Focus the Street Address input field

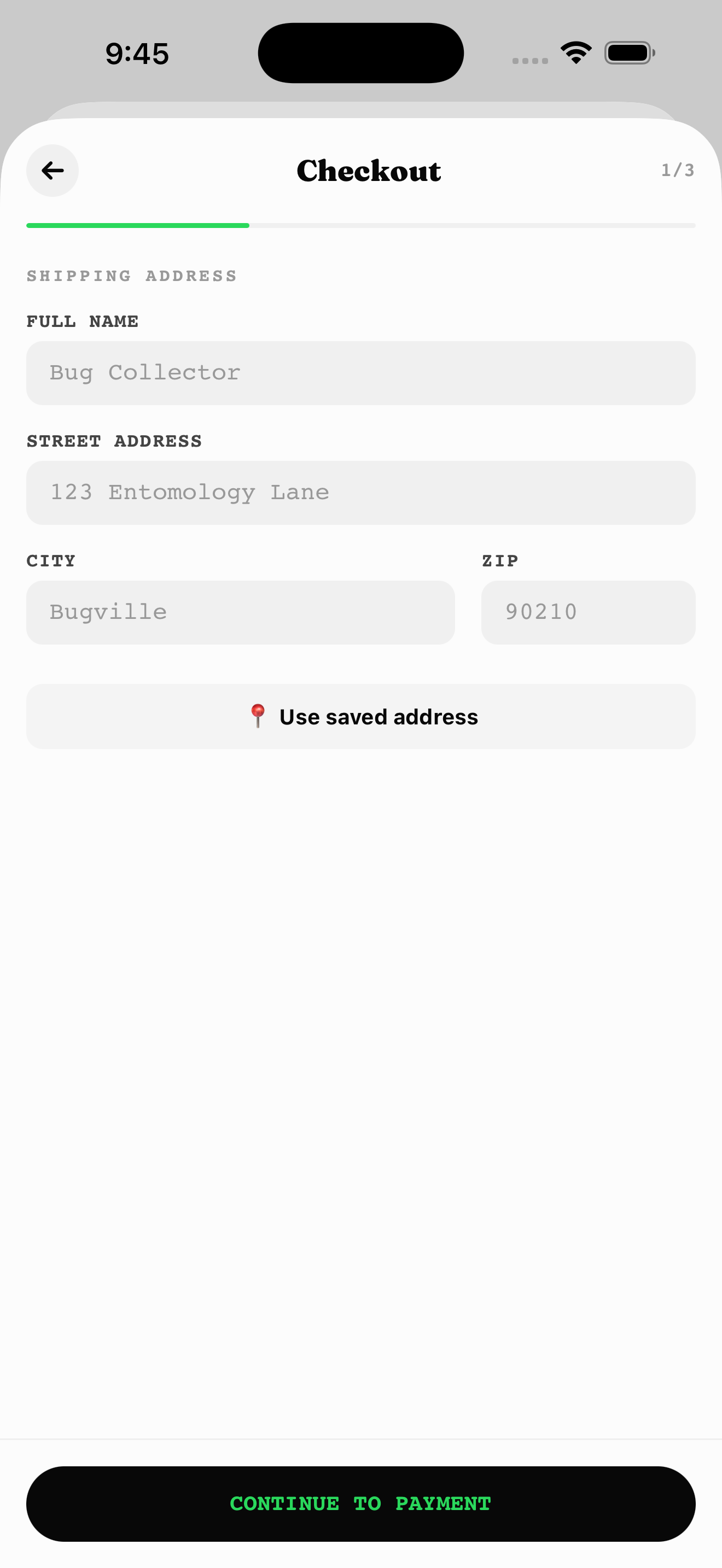[x=360, y=493]
